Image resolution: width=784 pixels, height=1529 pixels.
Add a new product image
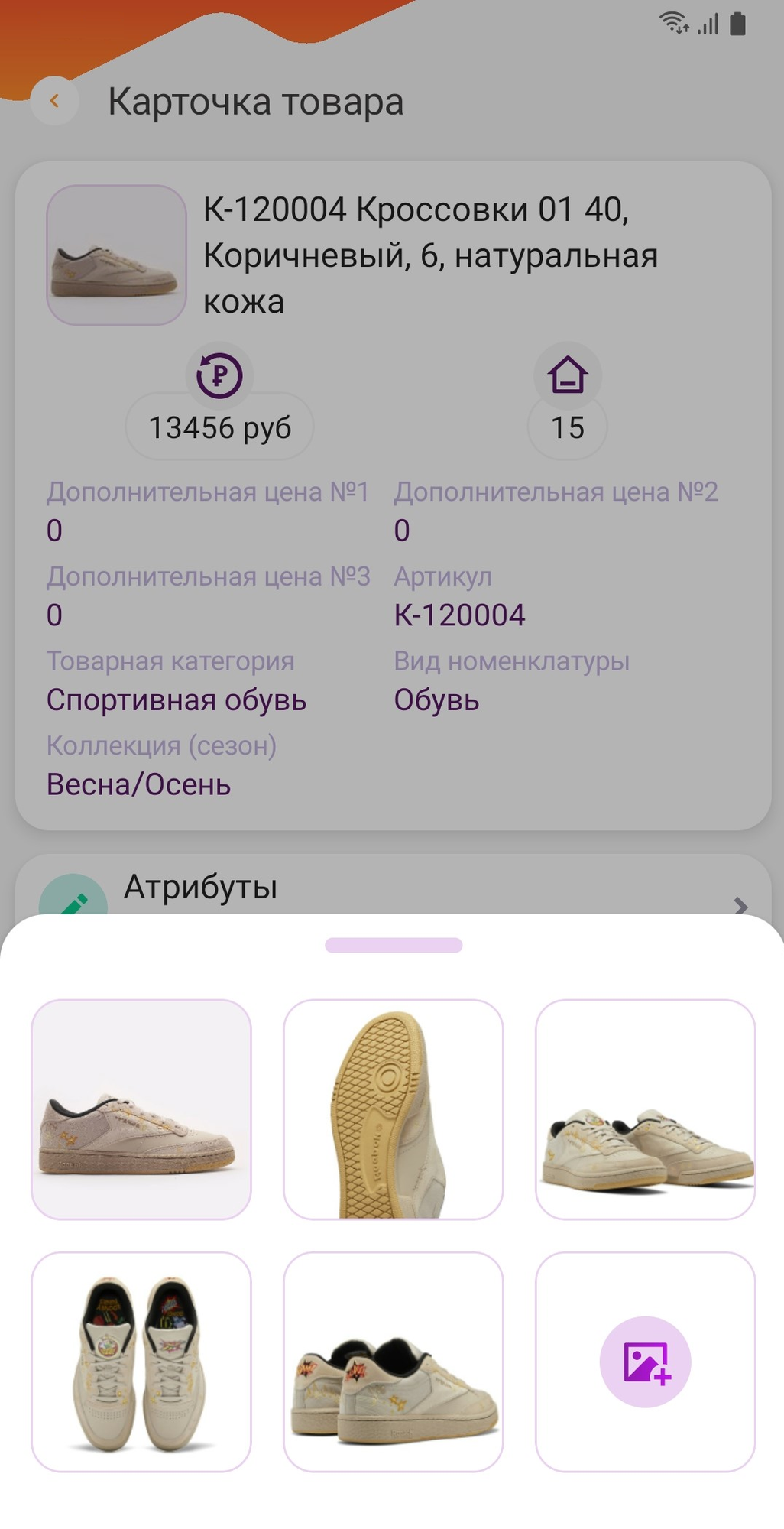[x=645, y=1362]
